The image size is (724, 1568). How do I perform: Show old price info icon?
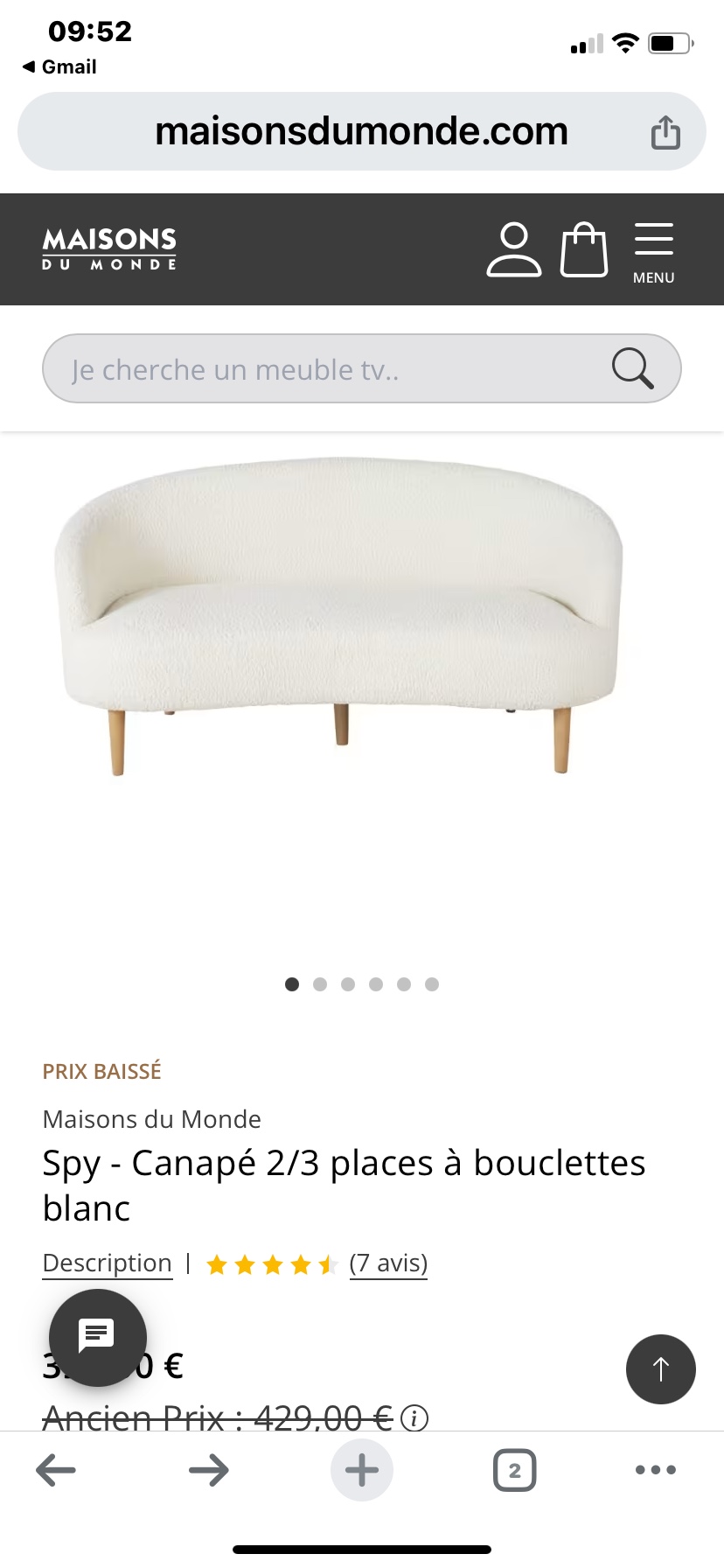click(414, 1417)
